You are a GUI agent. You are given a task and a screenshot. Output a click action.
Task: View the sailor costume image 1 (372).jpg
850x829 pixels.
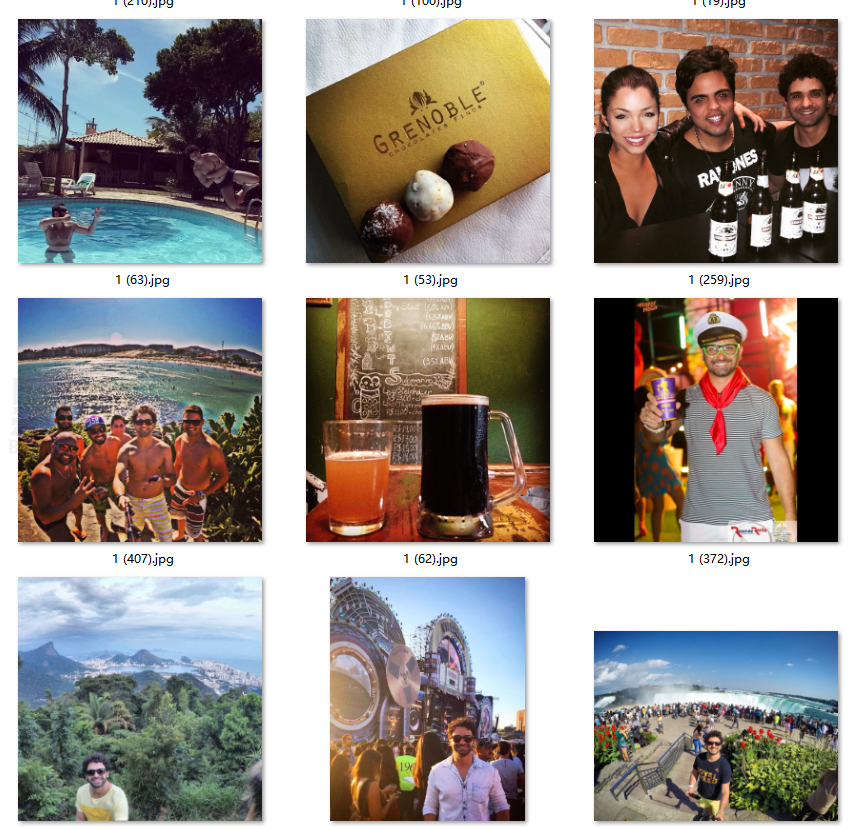(716, 420)
